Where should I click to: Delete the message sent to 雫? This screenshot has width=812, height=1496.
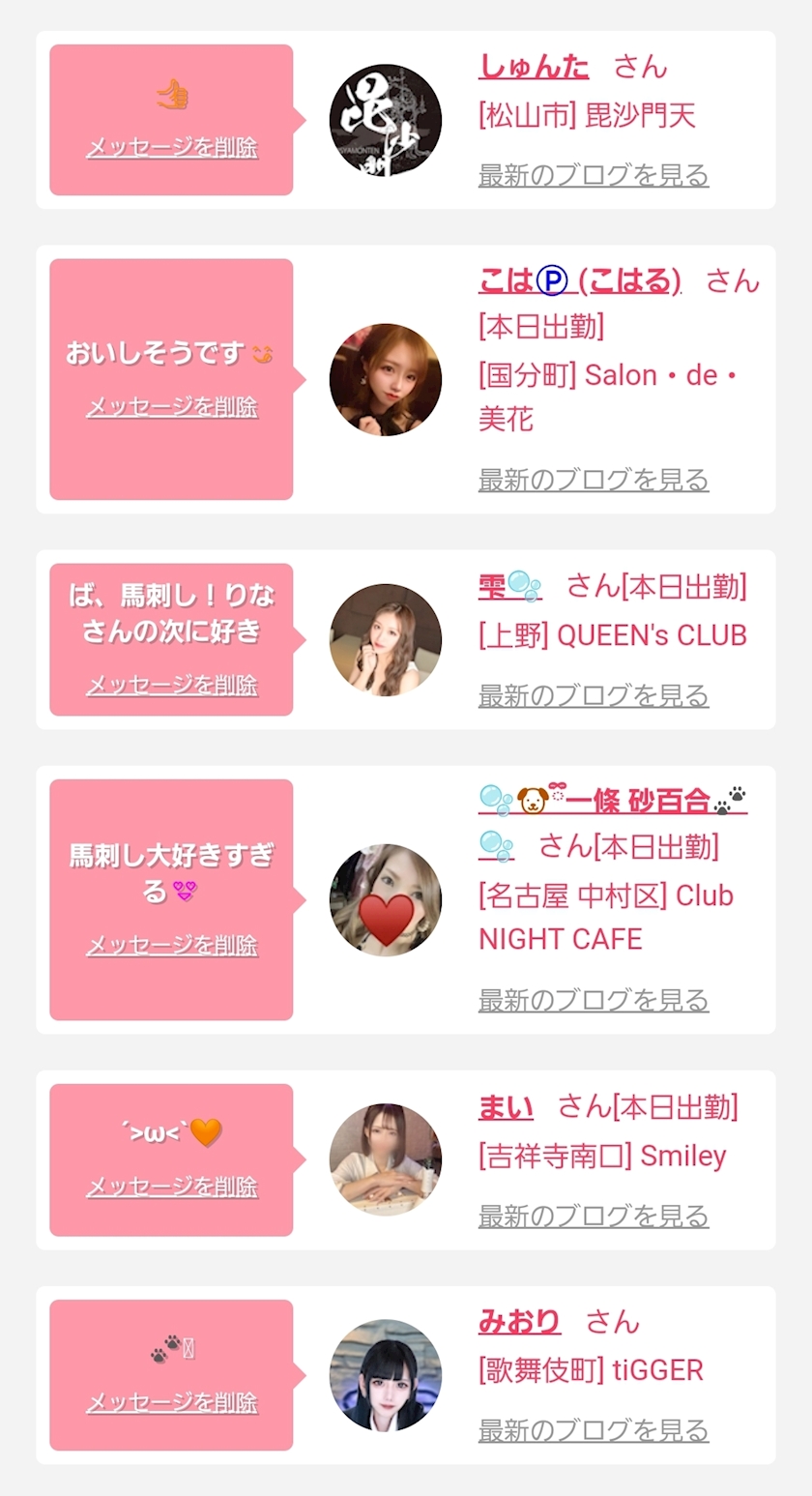pyautogui.click(x=172, y=686)
